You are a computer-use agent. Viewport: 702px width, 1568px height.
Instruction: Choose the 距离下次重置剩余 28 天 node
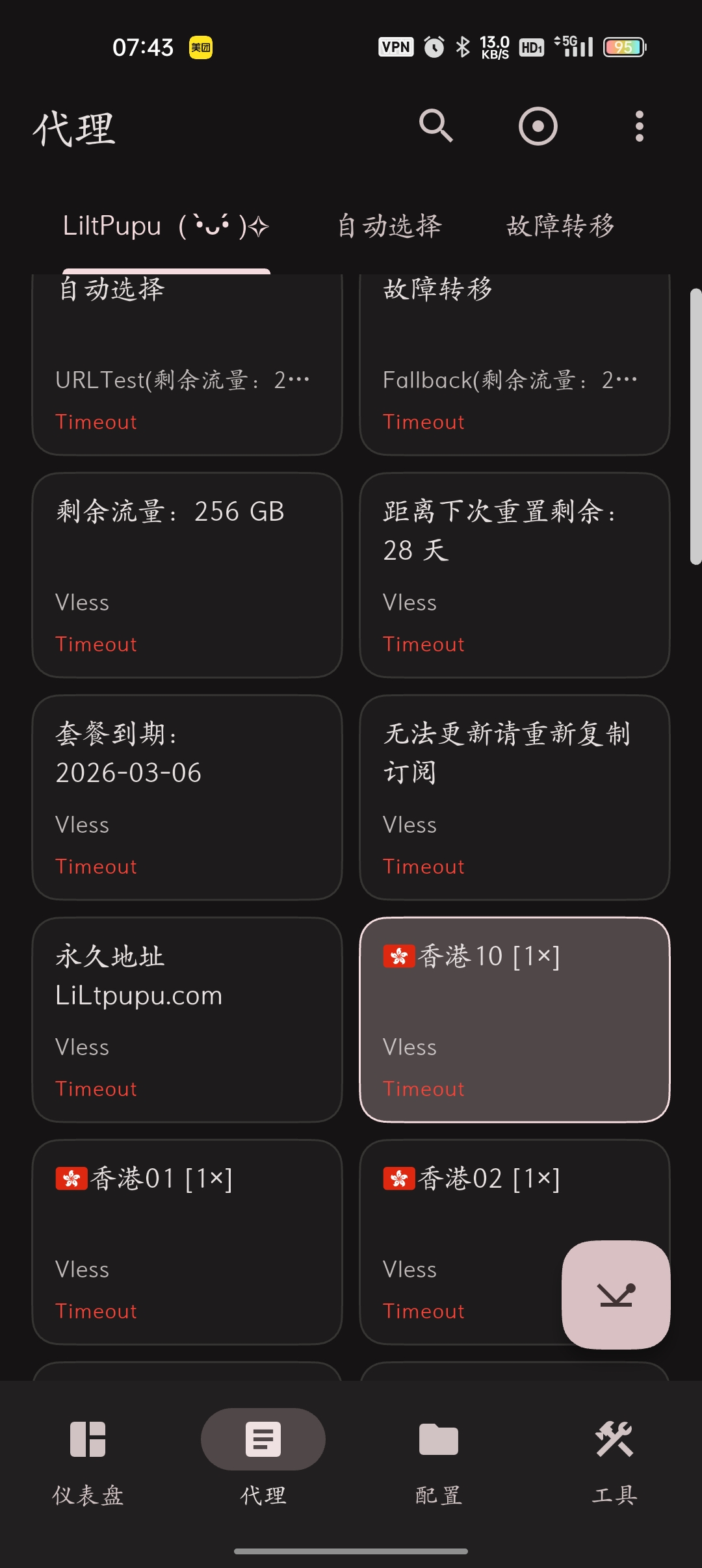(x=514, y=575)
